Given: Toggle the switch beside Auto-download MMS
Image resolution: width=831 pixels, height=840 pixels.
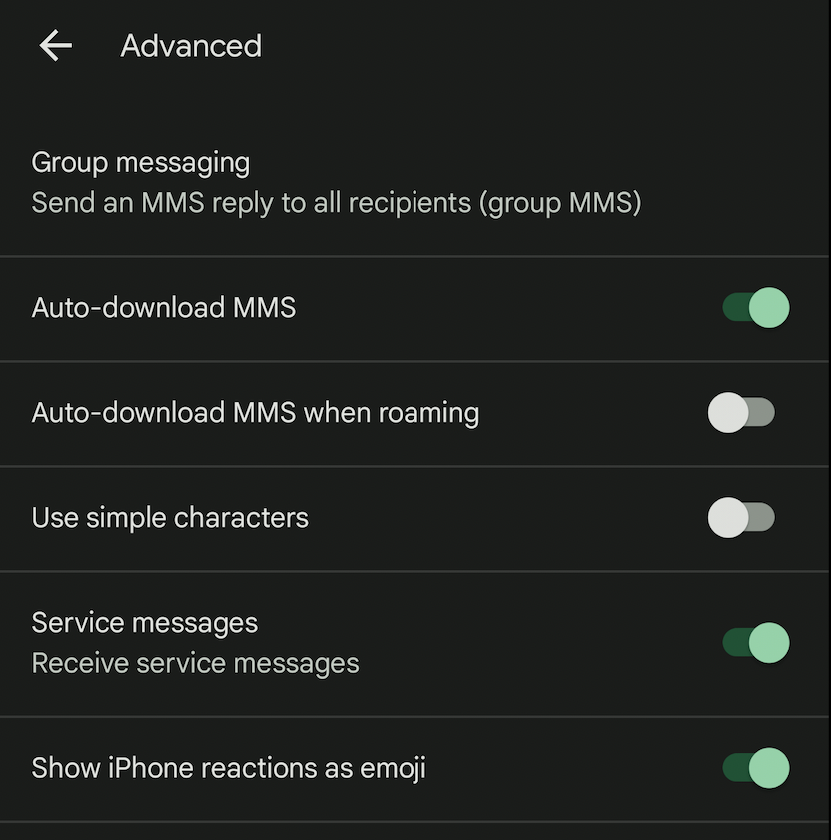Looking at the screenshot, I should tap(743, 307).
